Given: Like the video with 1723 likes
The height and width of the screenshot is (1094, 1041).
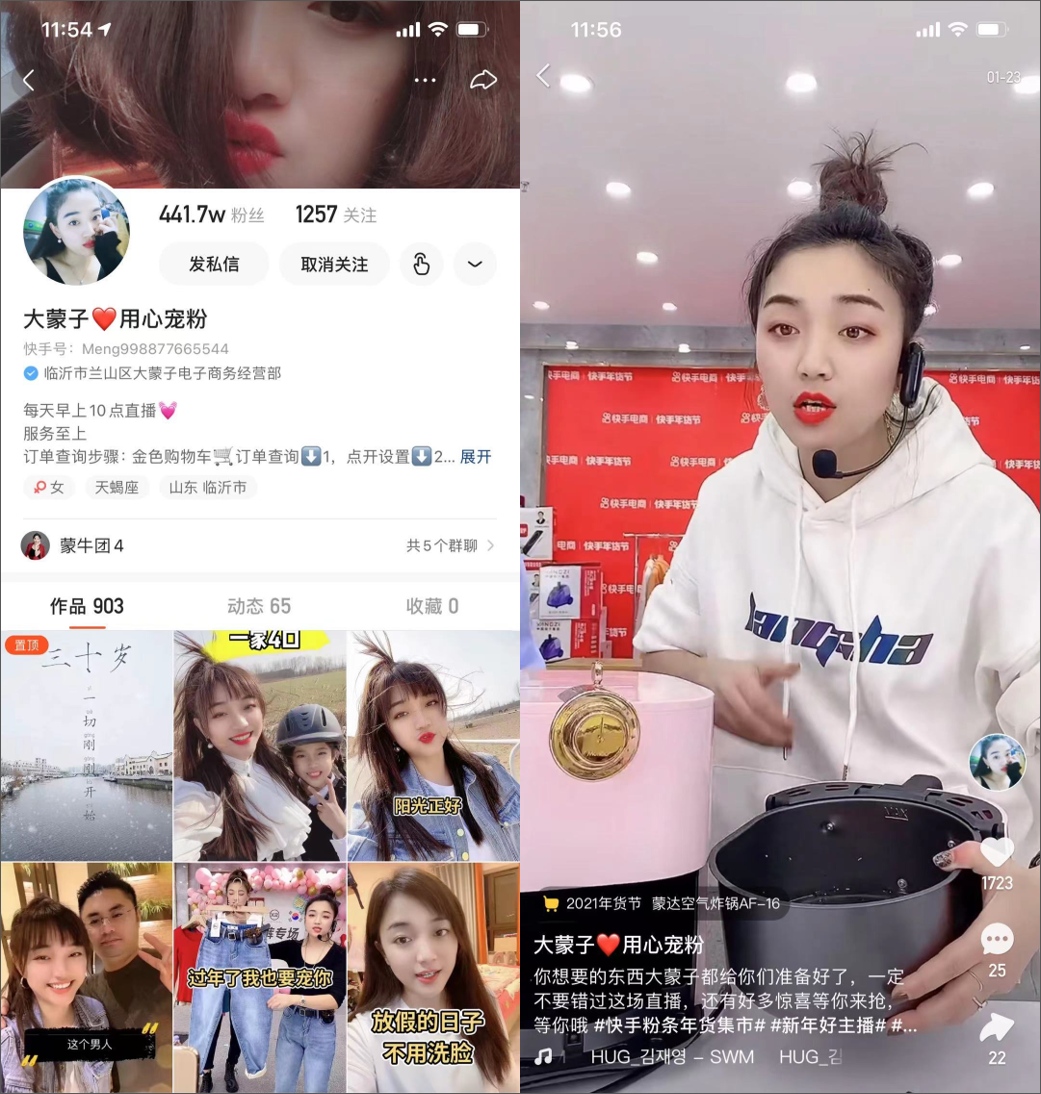Looking at the screenshot, I should pyautogui.click(x=996, y=854).
